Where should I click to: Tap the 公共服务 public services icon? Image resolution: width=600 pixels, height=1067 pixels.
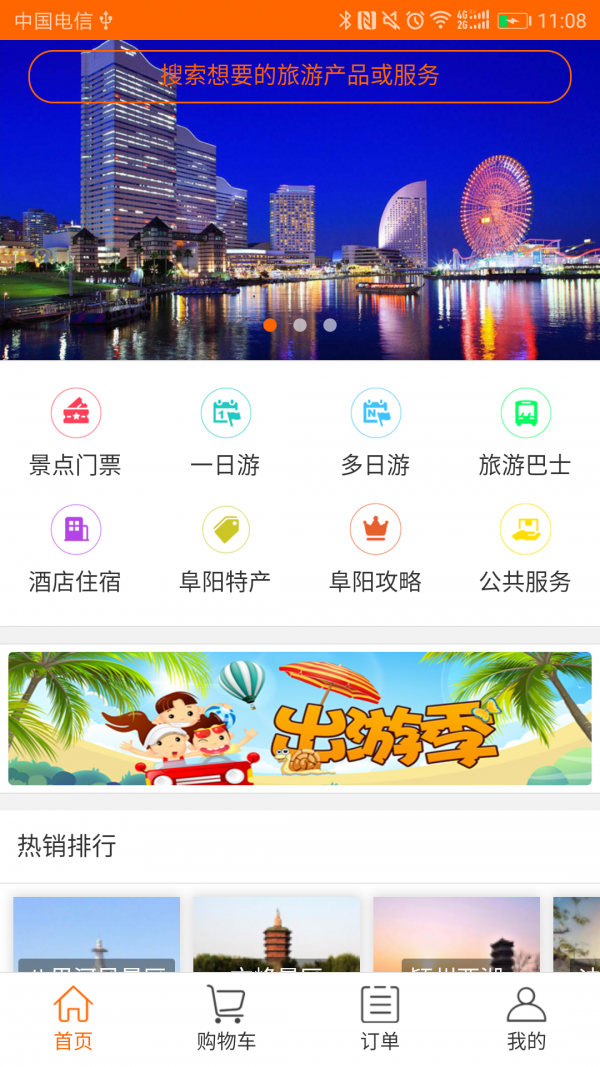point(525,530)
